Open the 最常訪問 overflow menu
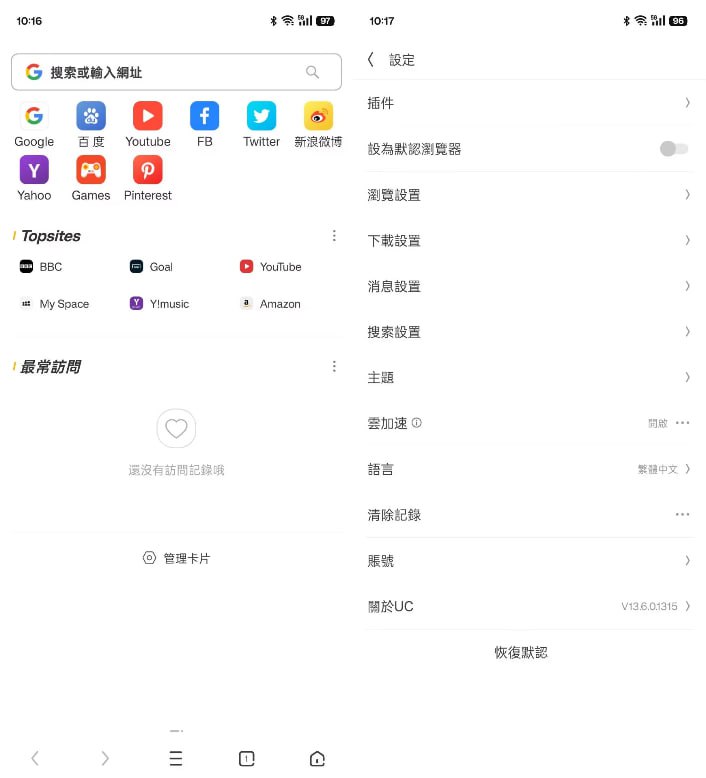This screenshot has width=706, height=778. 334,367
